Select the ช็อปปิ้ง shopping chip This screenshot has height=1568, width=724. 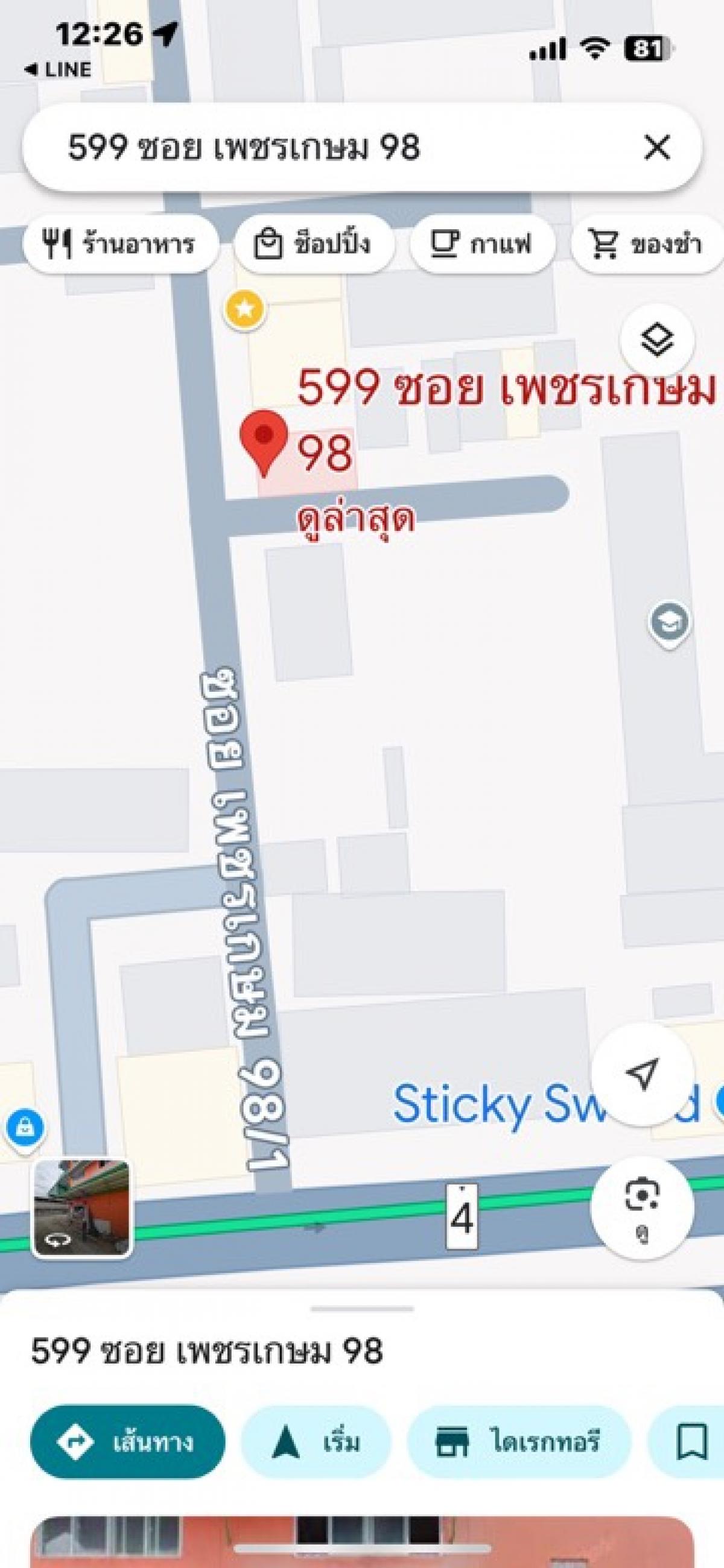pyautogui.click(x=314, y=244)
